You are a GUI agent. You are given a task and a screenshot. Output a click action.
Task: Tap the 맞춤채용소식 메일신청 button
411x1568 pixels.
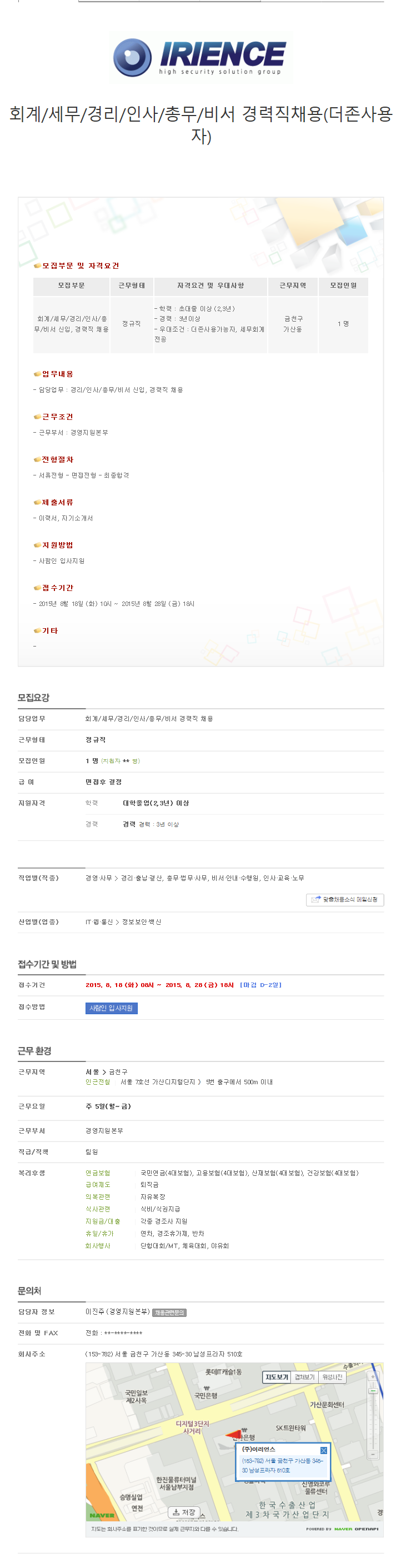[x=345, y=899]
